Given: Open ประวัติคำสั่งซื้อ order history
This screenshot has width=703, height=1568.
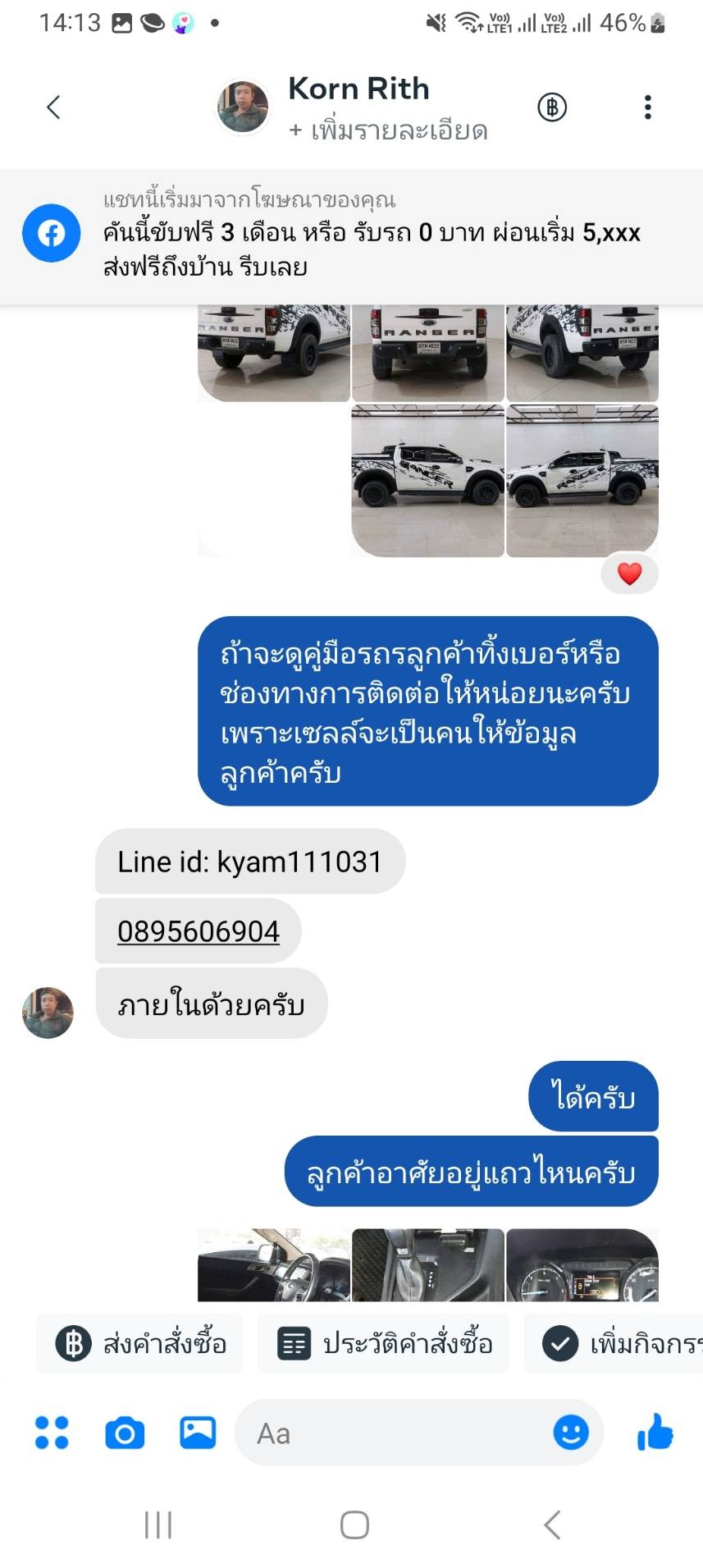Looking at the screenshot, I should [x=383, y=1344].
